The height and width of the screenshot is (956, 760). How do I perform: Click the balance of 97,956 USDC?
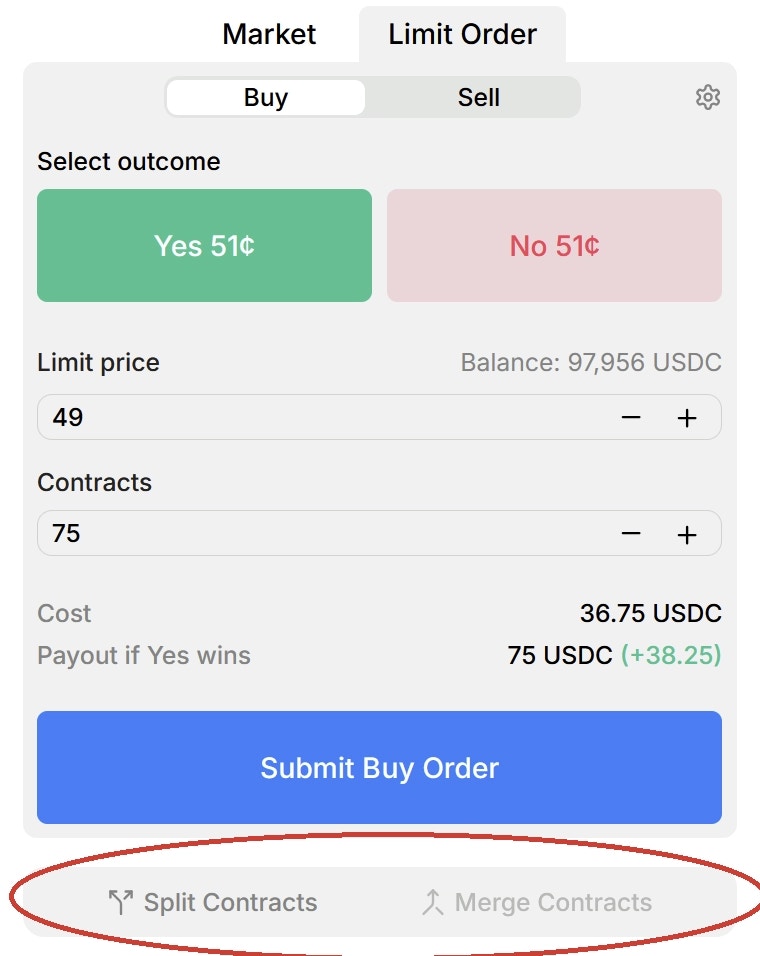[592, 362]
